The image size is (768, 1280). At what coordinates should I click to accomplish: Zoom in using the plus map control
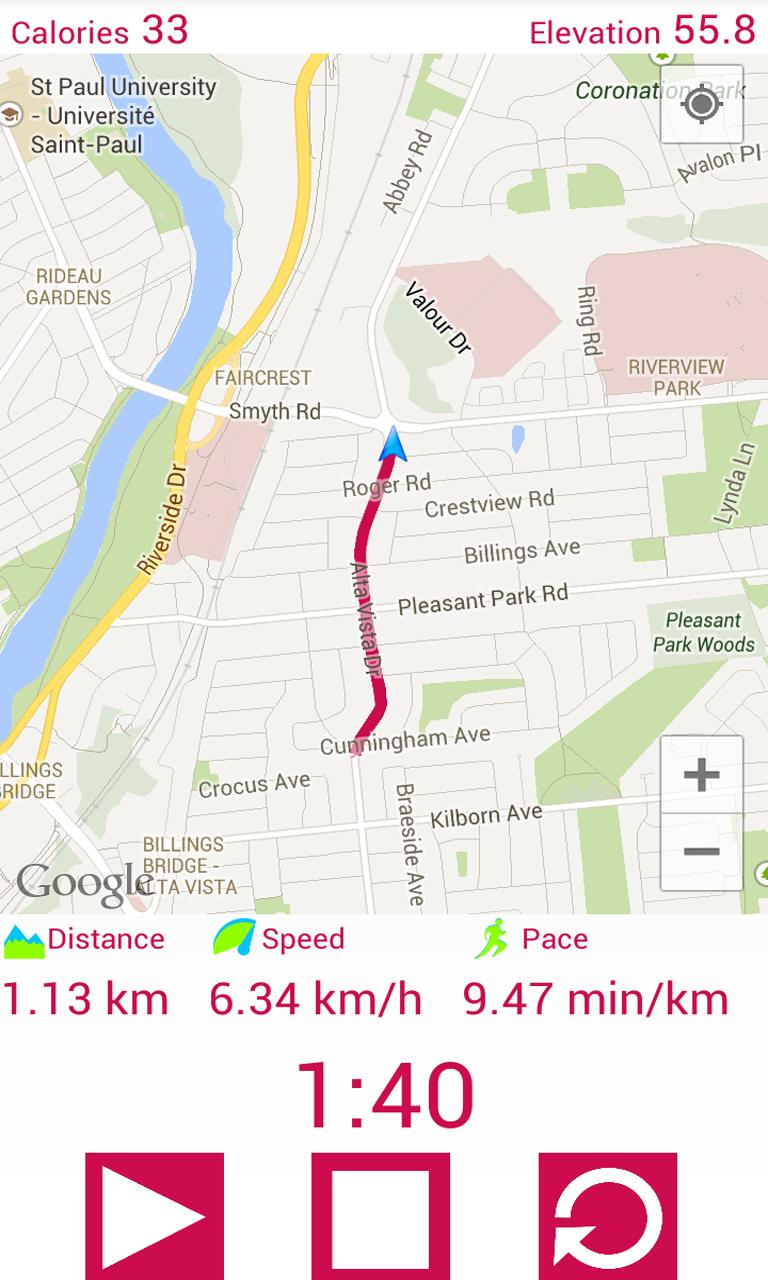[700, 776]
